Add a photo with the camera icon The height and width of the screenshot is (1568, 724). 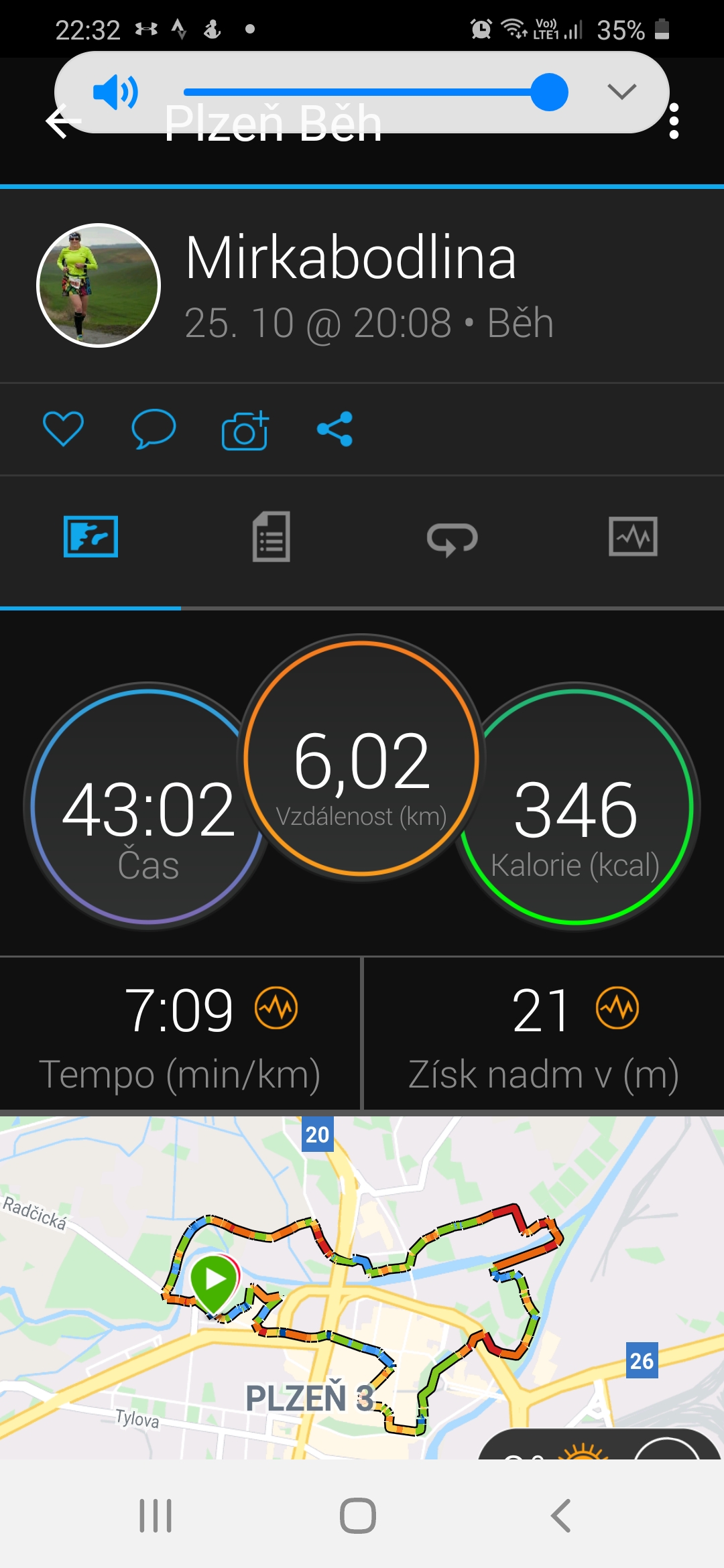(x=245, y=430)
